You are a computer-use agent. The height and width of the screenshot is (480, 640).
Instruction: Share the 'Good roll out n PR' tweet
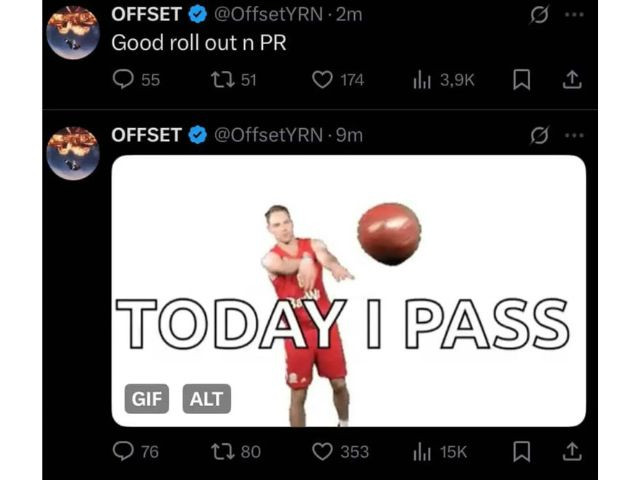coord(572,80)
